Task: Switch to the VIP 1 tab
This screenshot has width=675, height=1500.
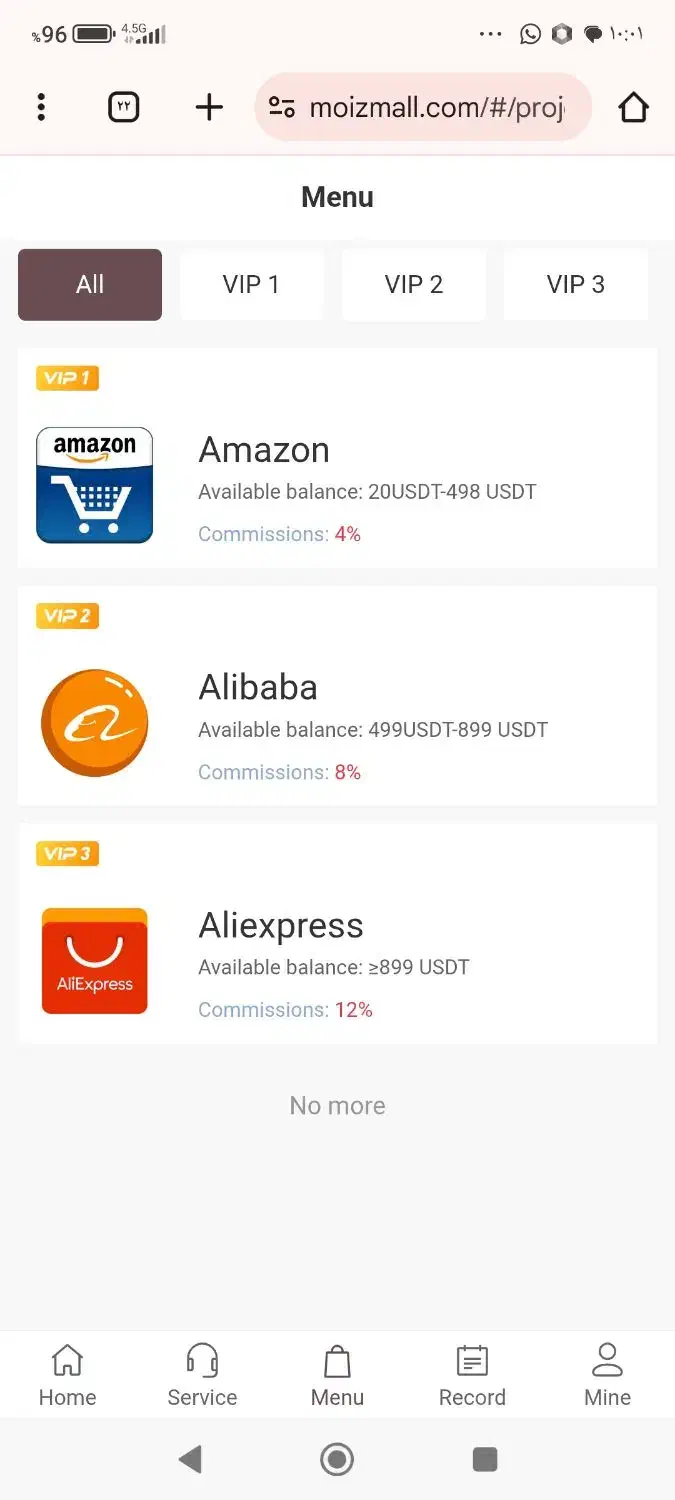Action: pyautogui.click(x=252, y=285)
